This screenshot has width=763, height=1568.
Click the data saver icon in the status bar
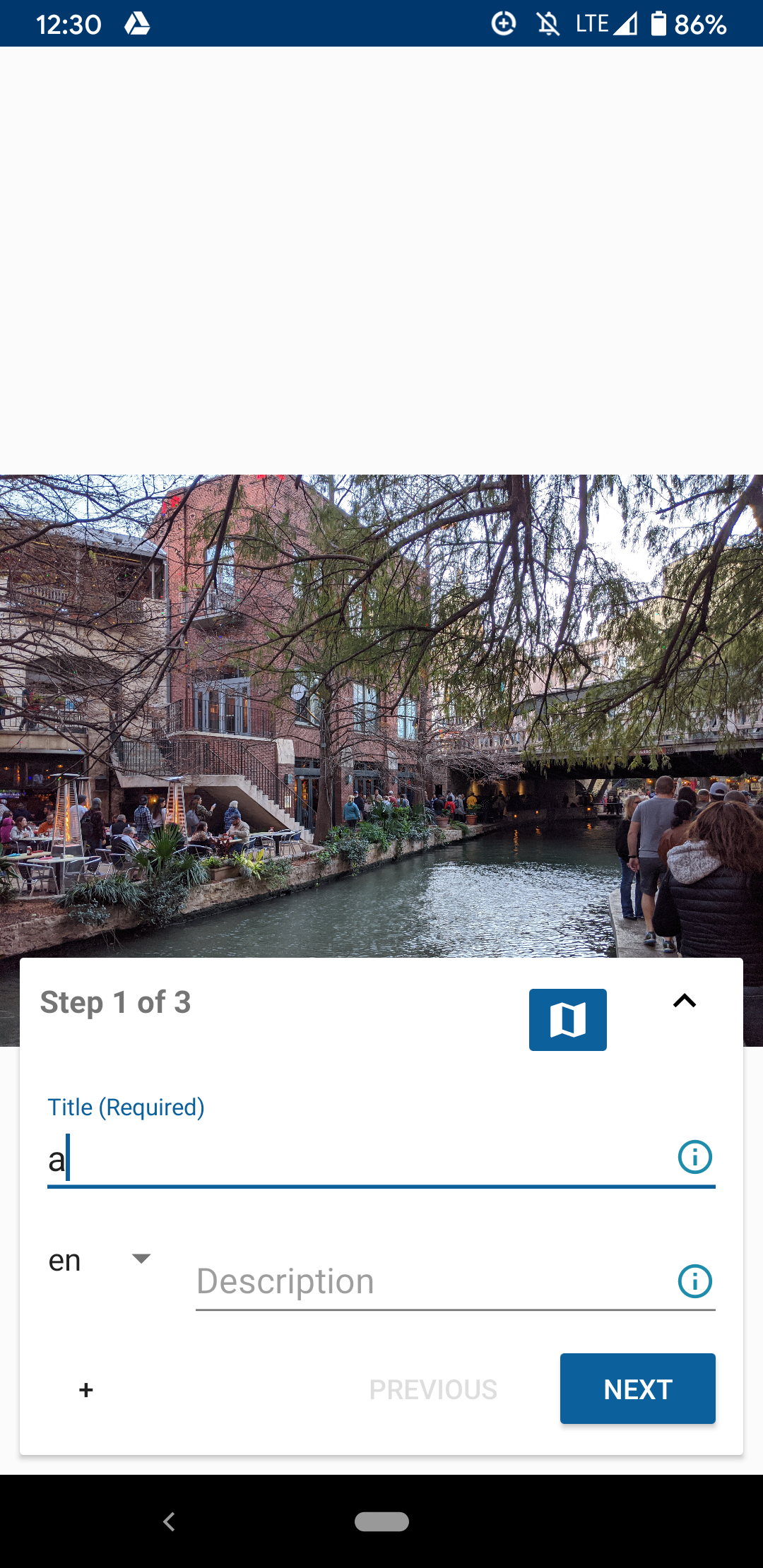coord(504,23)
